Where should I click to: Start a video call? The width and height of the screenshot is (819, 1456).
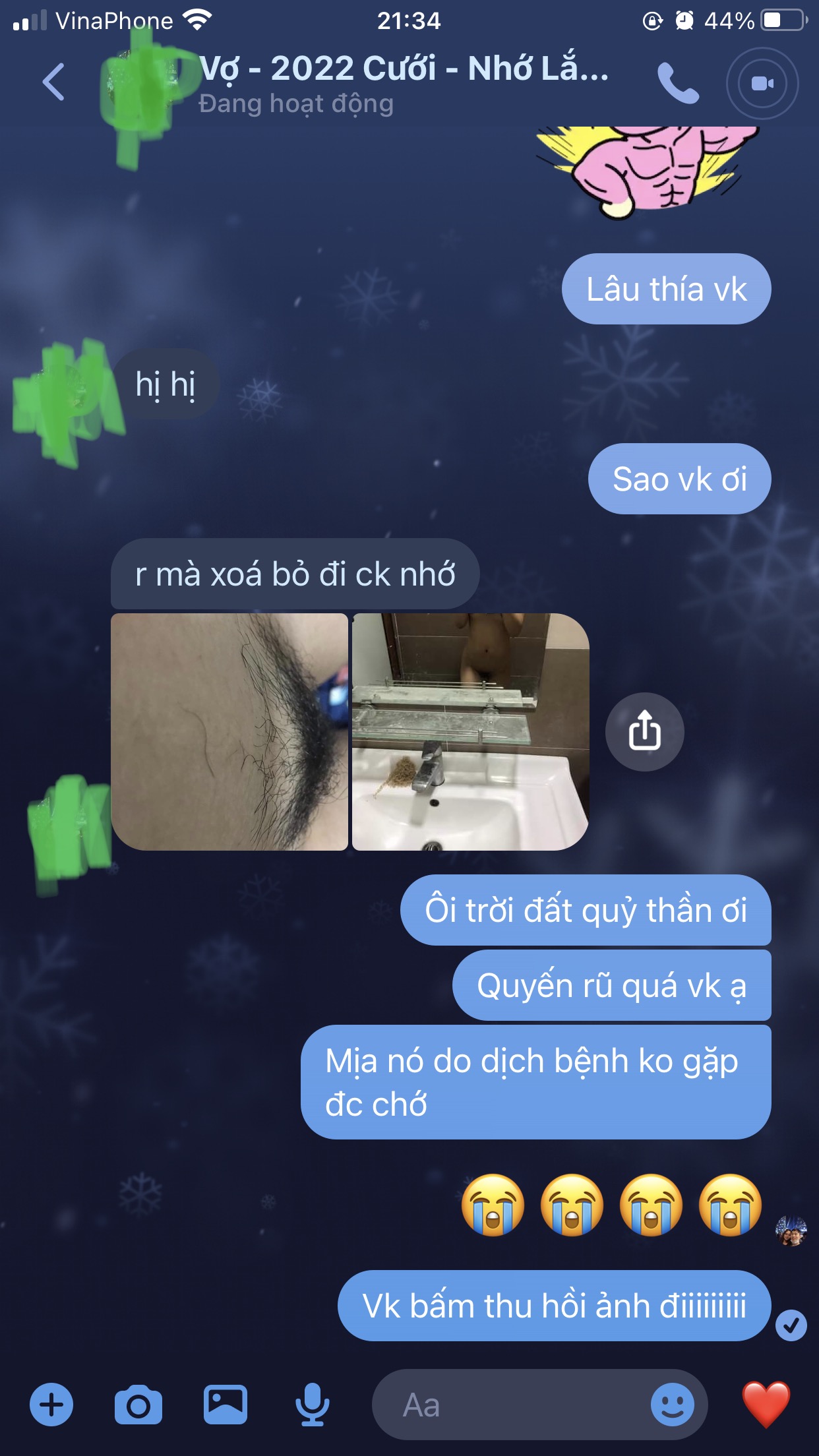(762, 84)
